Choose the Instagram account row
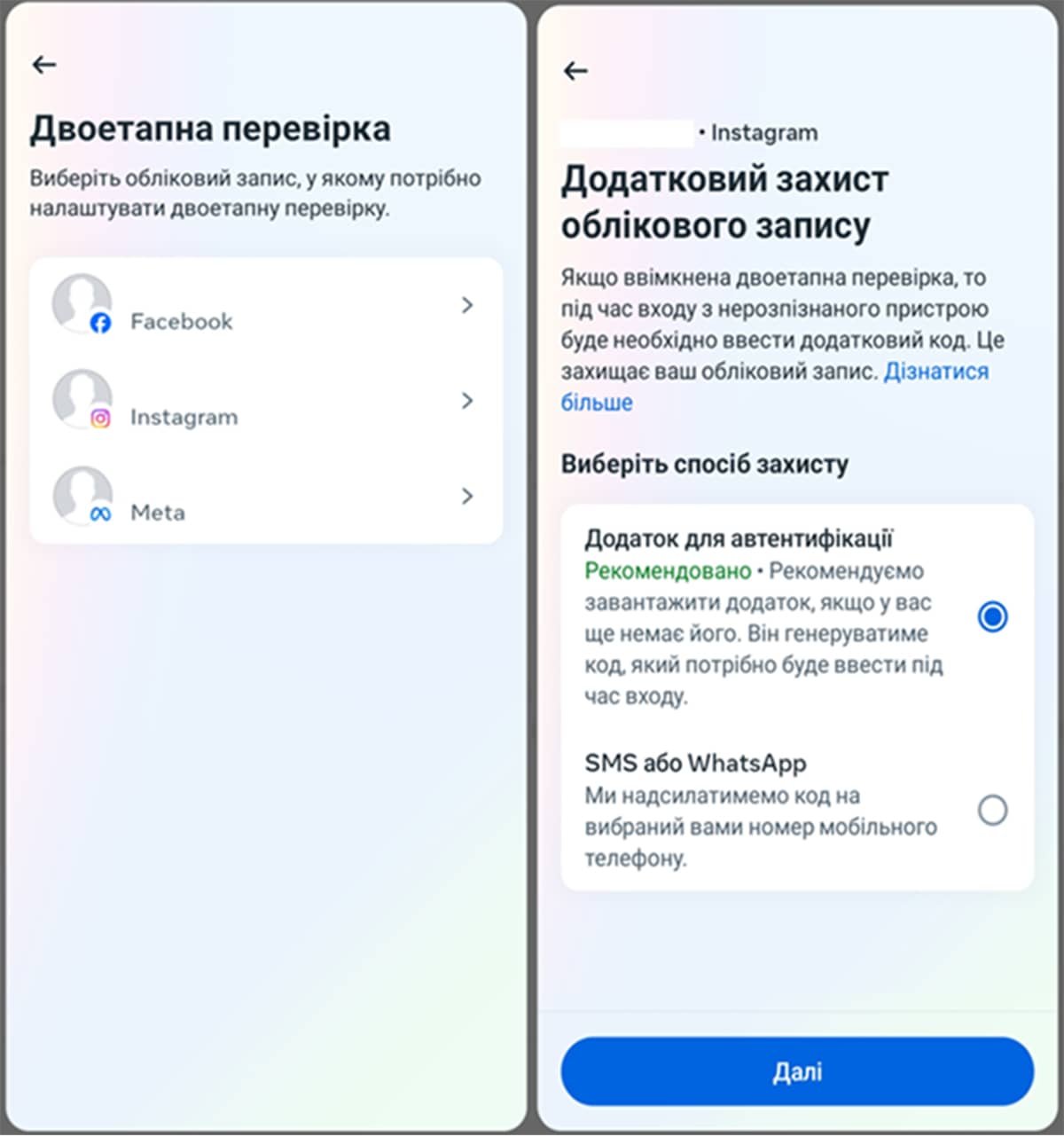 (266, 402)
